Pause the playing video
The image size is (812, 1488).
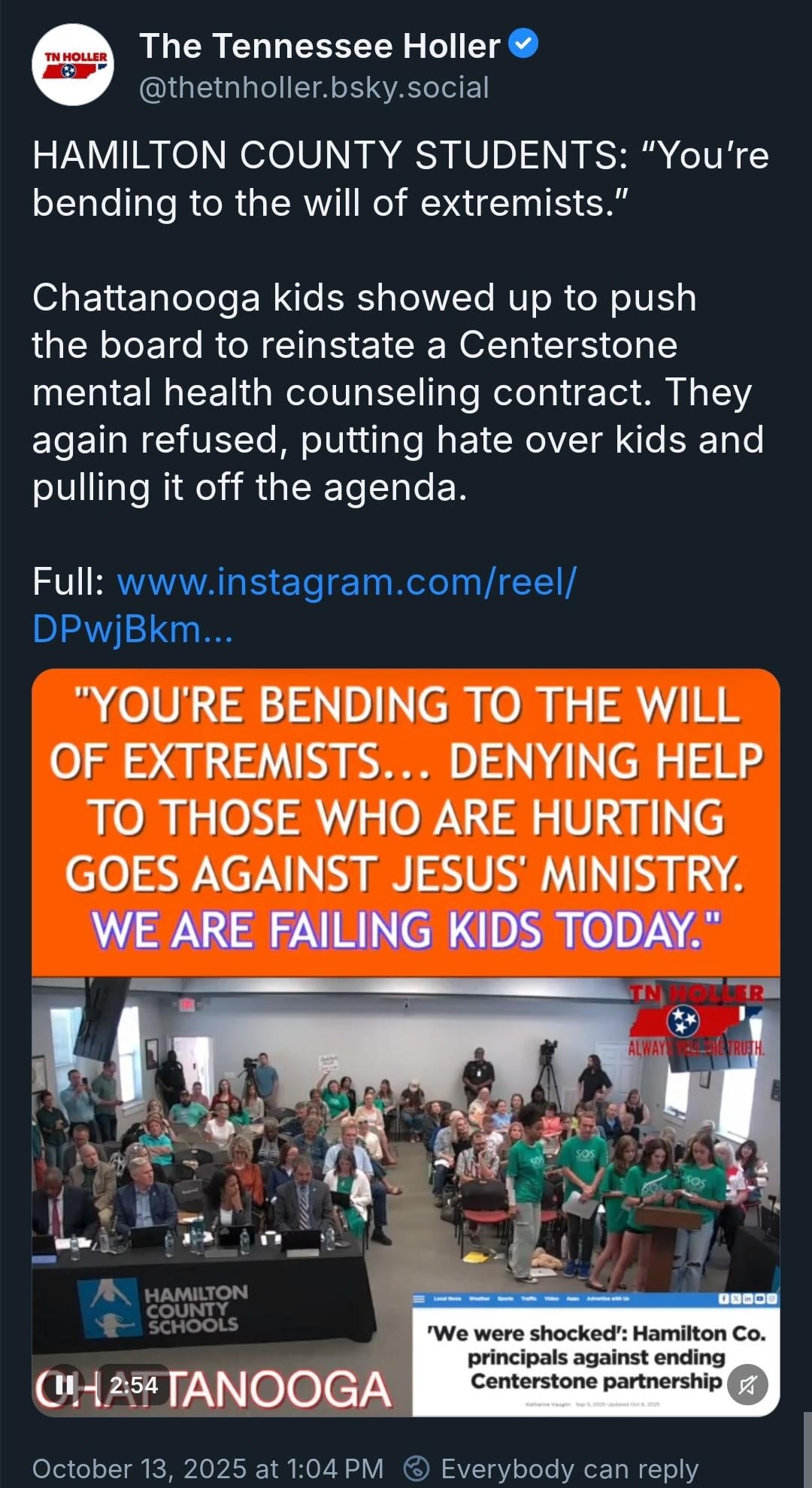tap(65, 1385)
